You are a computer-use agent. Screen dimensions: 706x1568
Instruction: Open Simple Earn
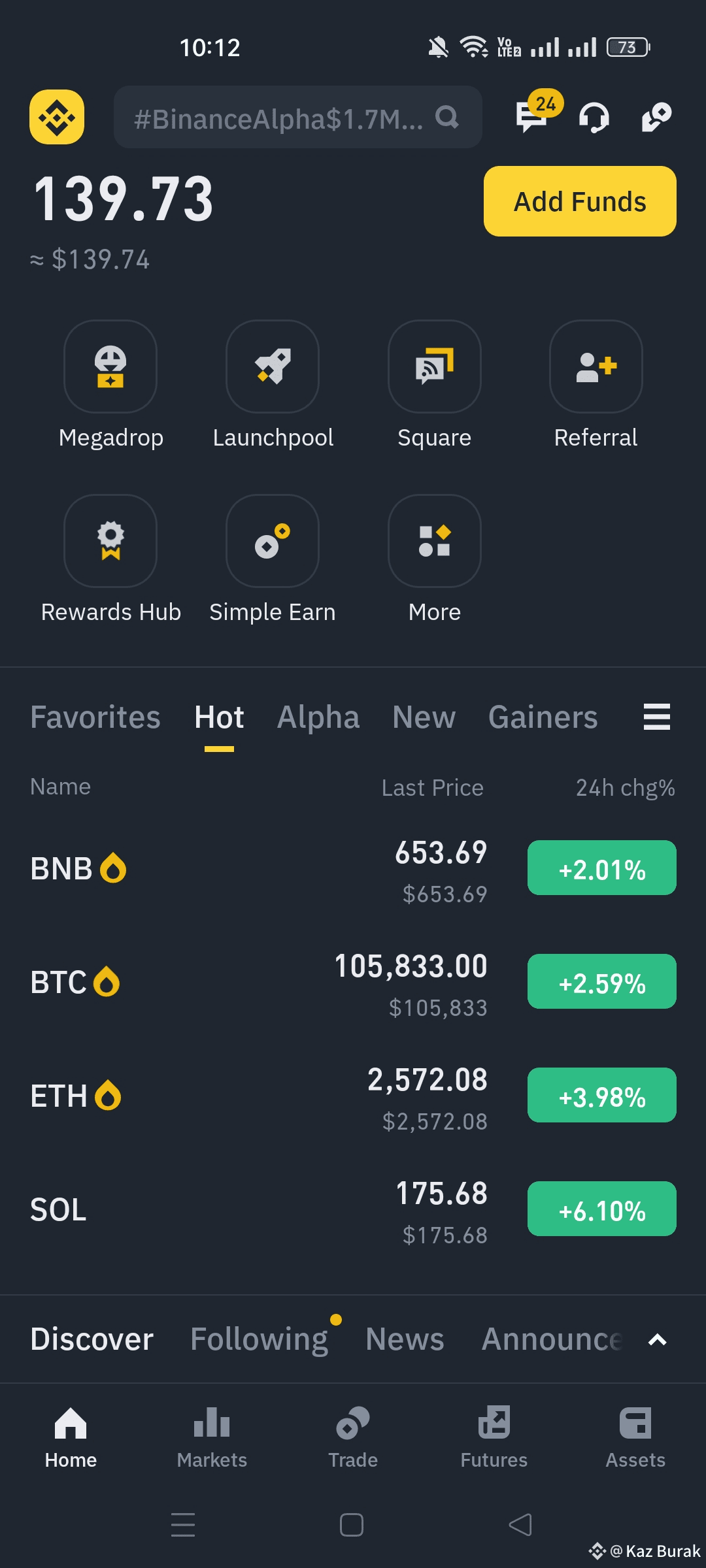tap(273, 560)
